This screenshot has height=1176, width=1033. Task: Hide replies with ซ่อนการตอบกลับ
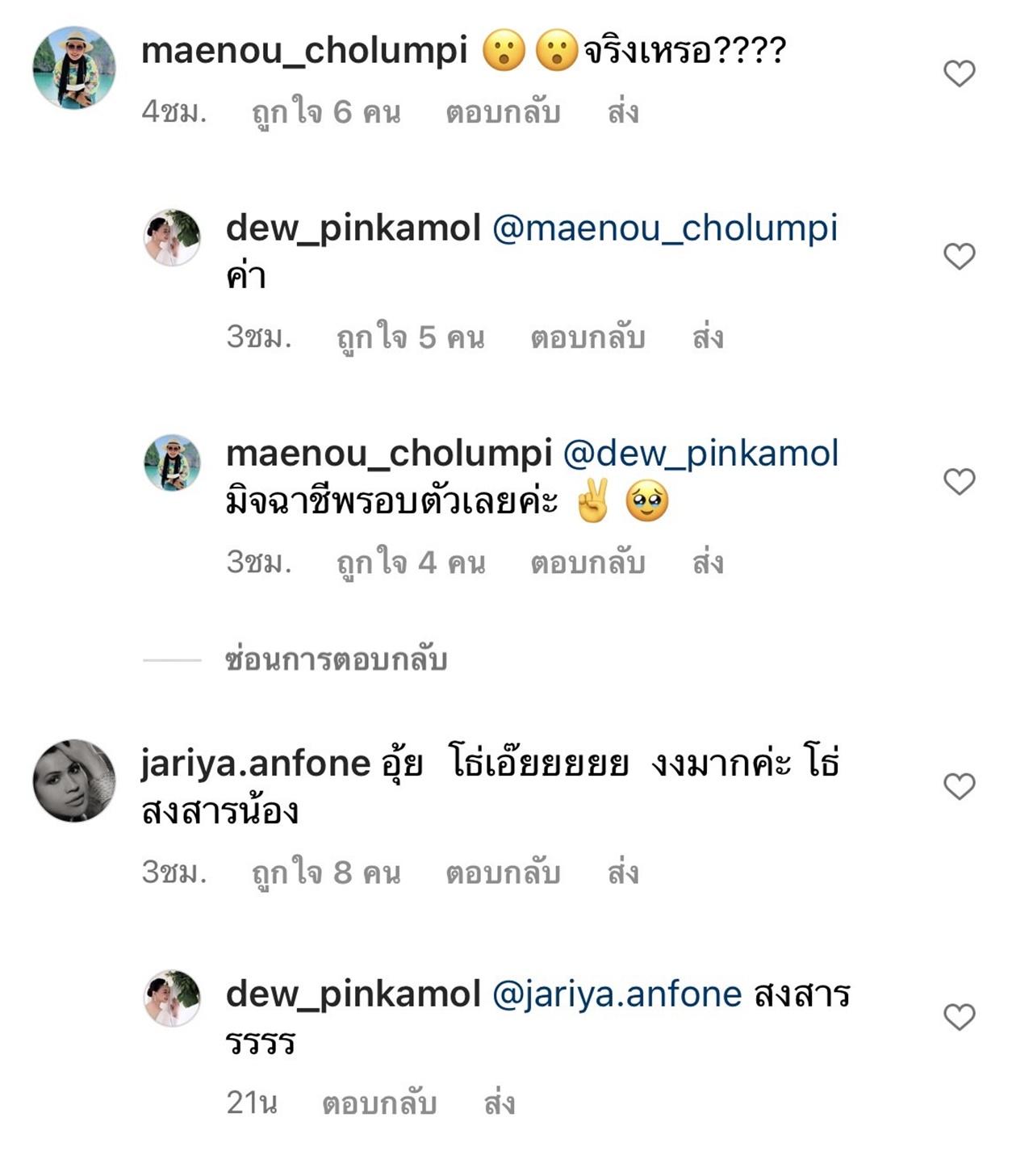tap(336, 660)
